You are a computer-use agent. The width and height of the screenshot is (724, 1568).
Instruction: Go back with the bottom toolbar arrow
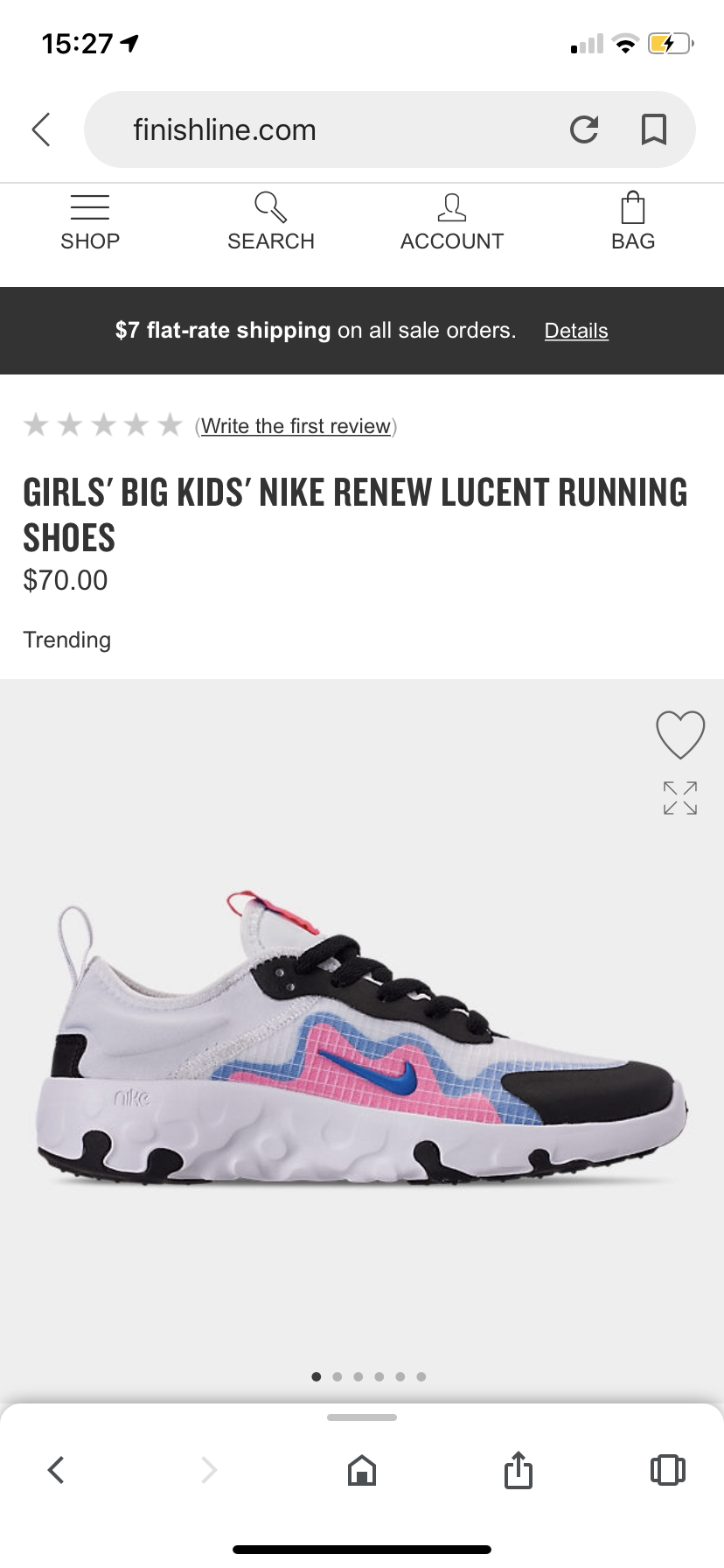coord(56,1469)
